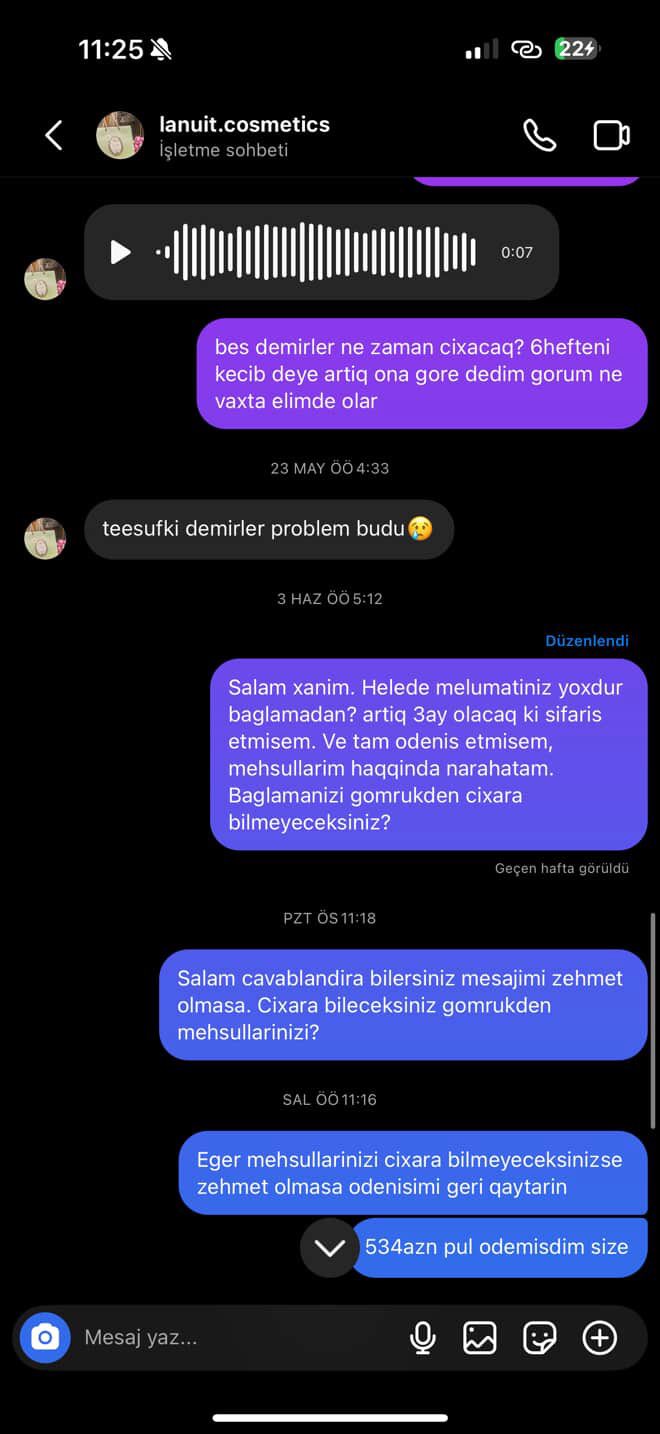
Task: Start a video call with lanuit.cosmetics
Action: [611, 136]
